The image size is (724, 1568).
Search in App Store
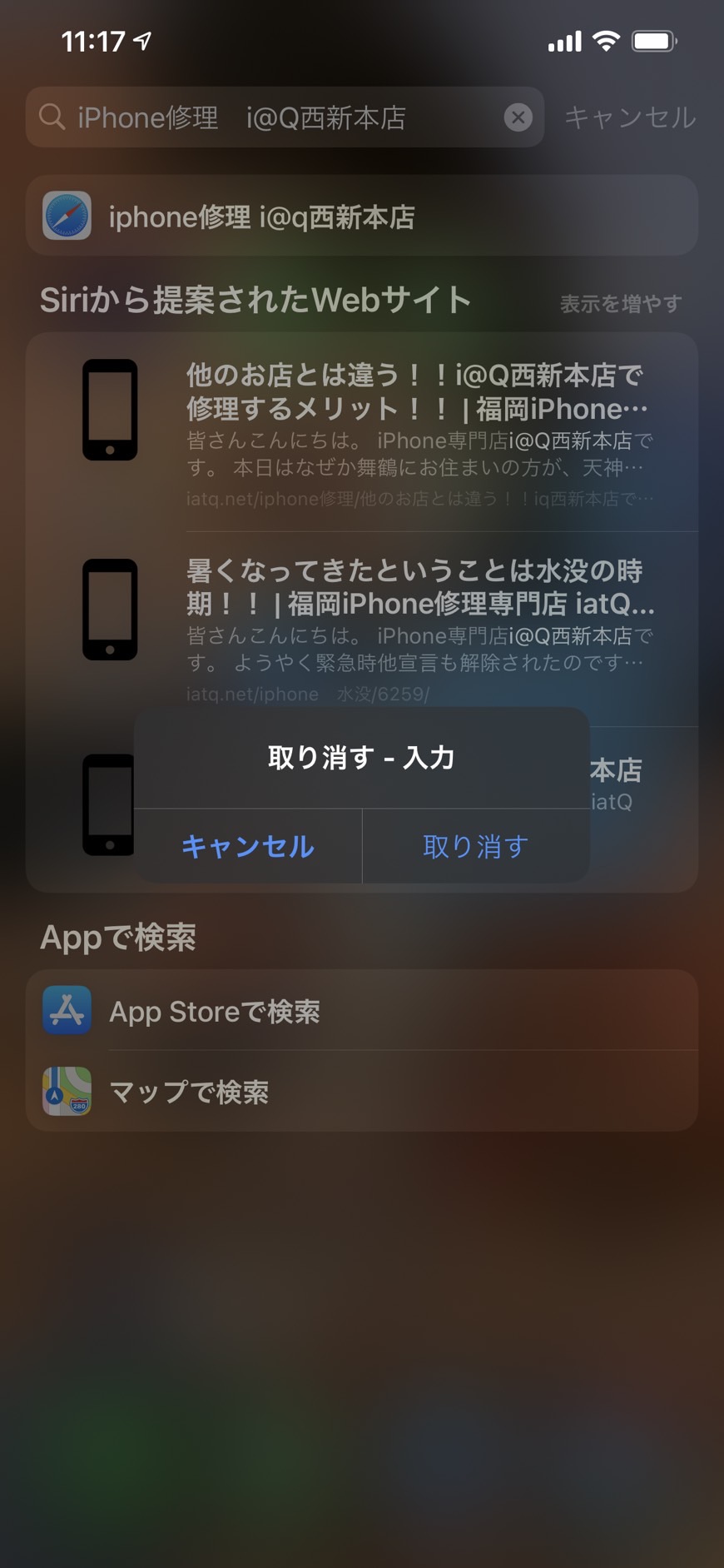(362, 1010)
